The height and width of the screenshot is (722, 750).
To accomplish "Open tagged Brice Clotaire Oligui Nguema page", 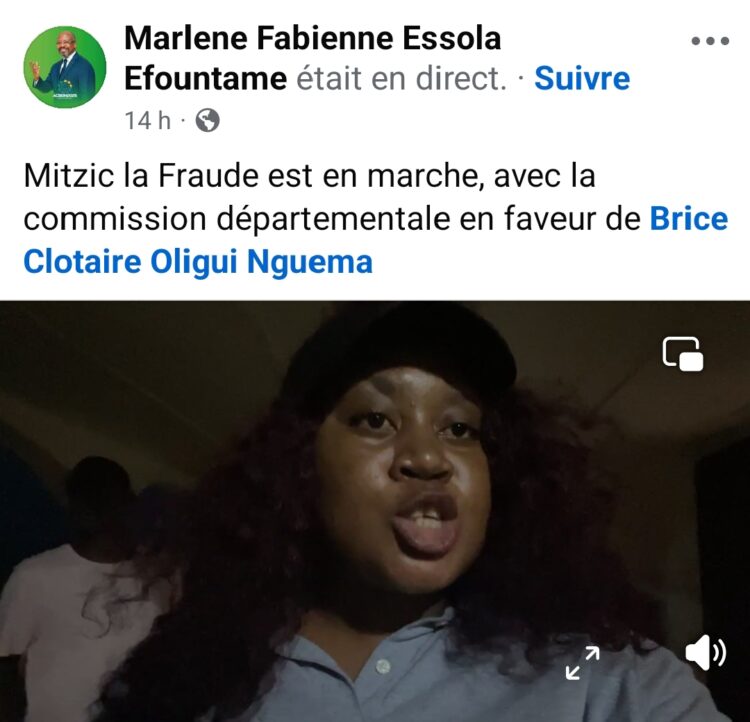I will pyautogui.click(x=198, y=262).
